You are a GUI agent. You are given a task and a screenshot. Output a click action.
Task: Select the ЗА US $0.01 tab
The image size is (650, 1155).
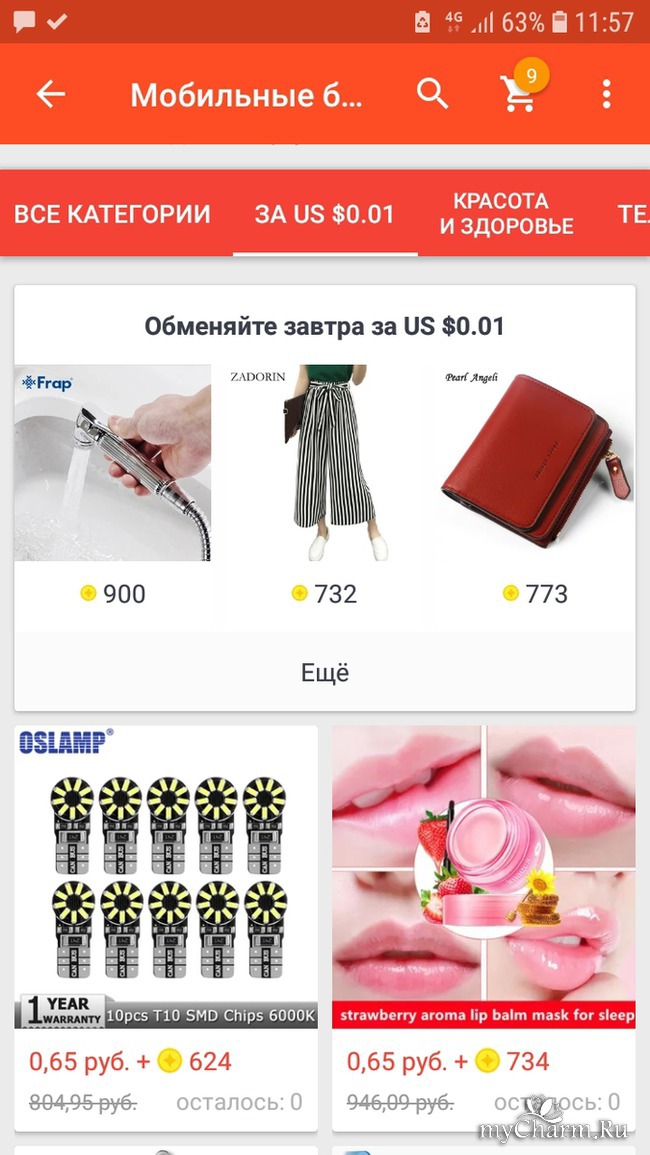pyautogui.click(x=325, y=214)
